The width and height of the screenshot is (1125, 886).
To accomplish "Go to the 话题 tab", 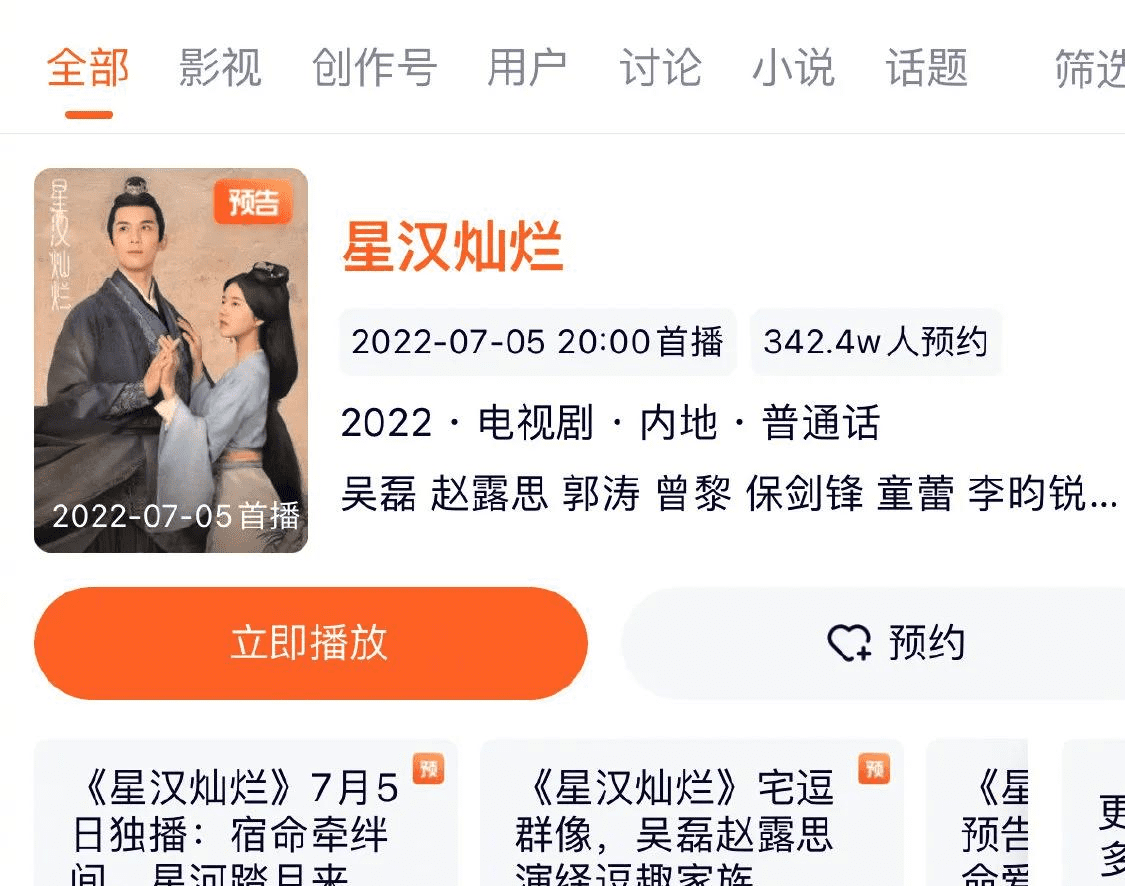I will (926, 69).
